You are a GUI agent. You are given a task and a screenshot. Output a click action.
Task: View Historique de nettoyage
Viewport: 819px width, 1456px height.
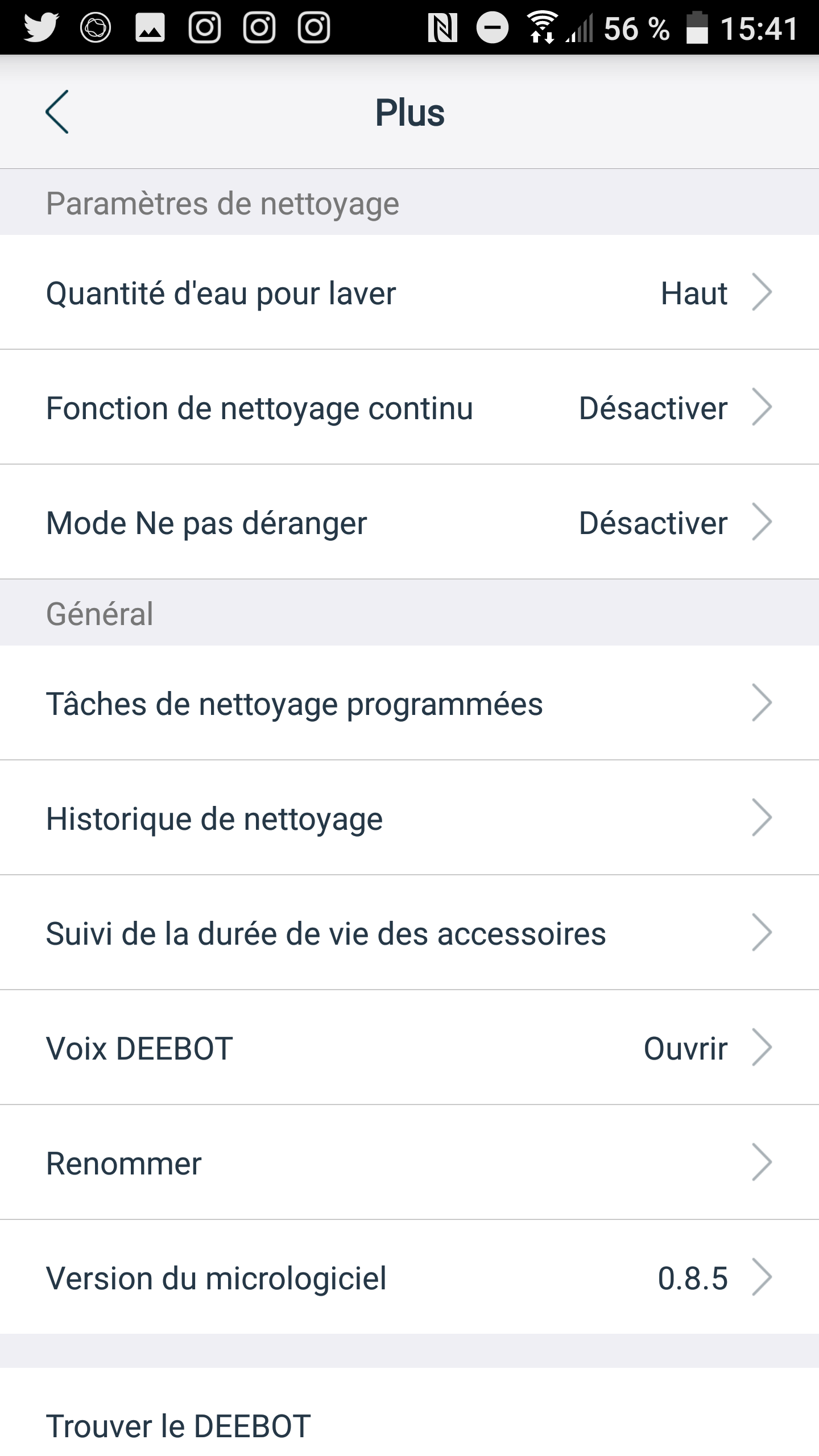[409, 818]
